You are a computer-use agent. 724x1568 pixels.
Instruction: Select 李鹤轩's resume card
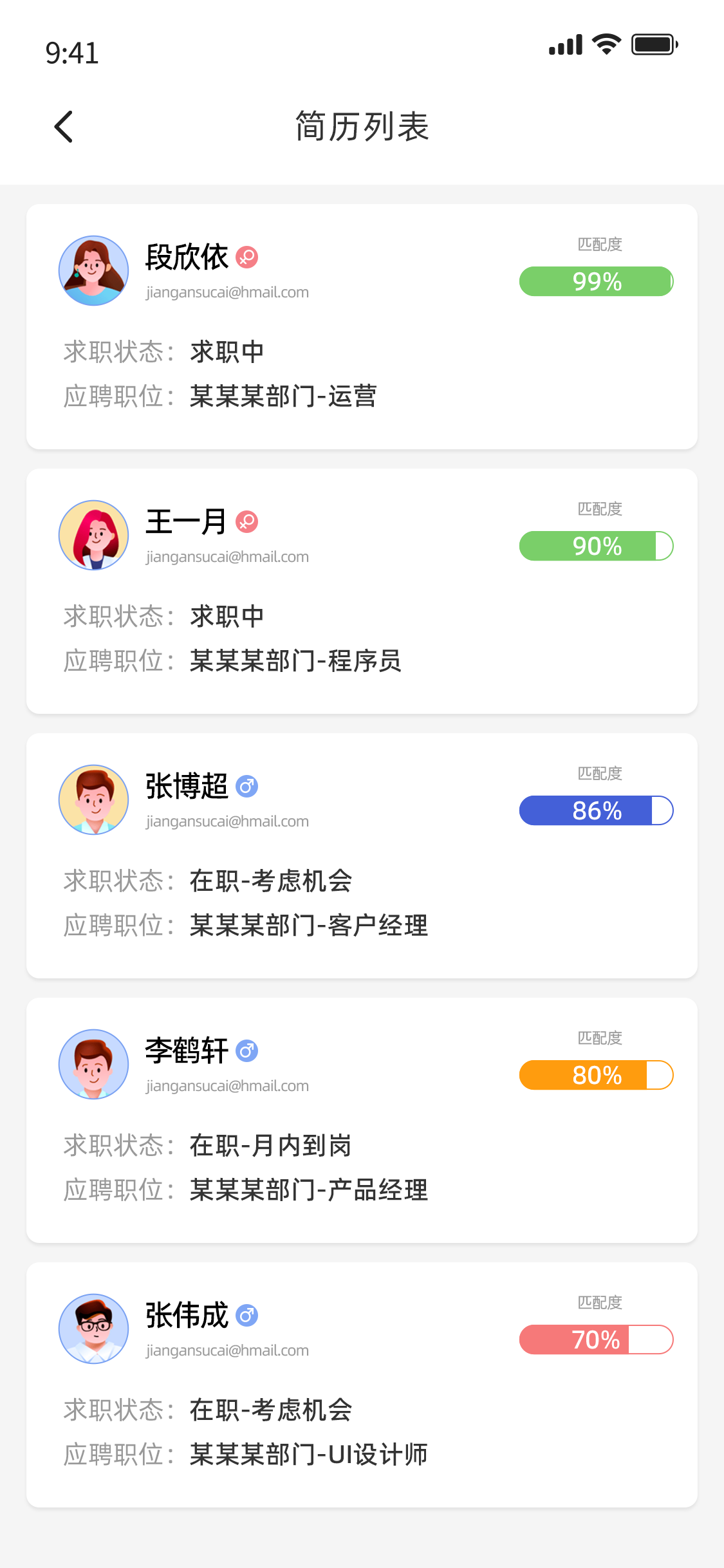click(362, 1120)
